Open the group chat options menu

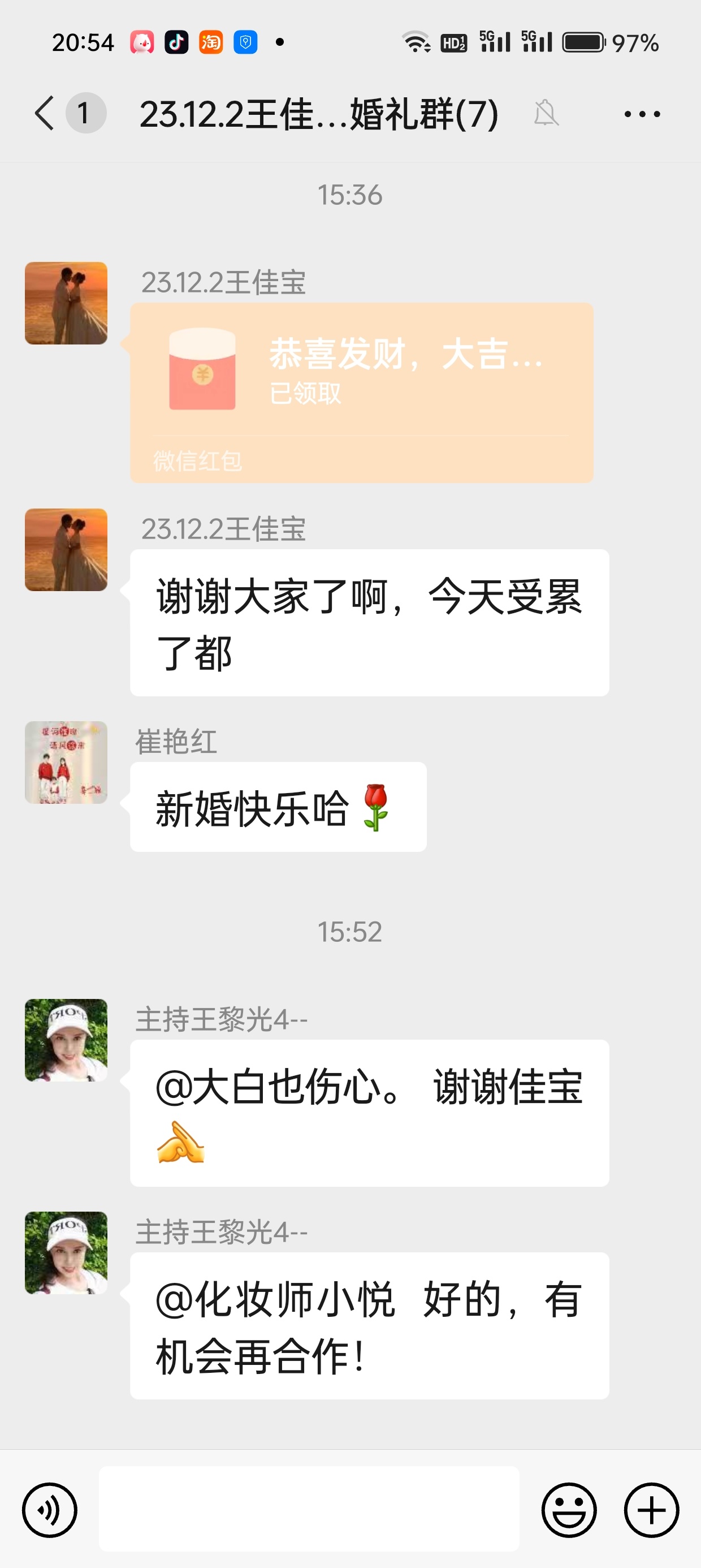642,114
